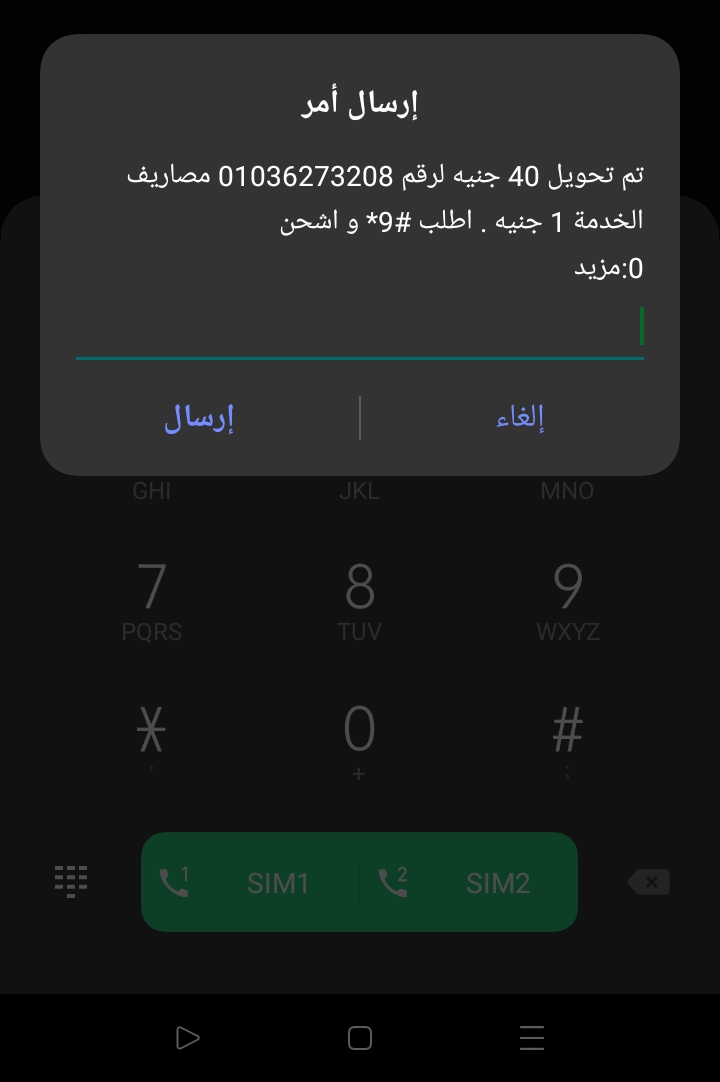Focus the USSD reply input field
The width and height of the screenshot is (720, 1082).
point(360,328)
